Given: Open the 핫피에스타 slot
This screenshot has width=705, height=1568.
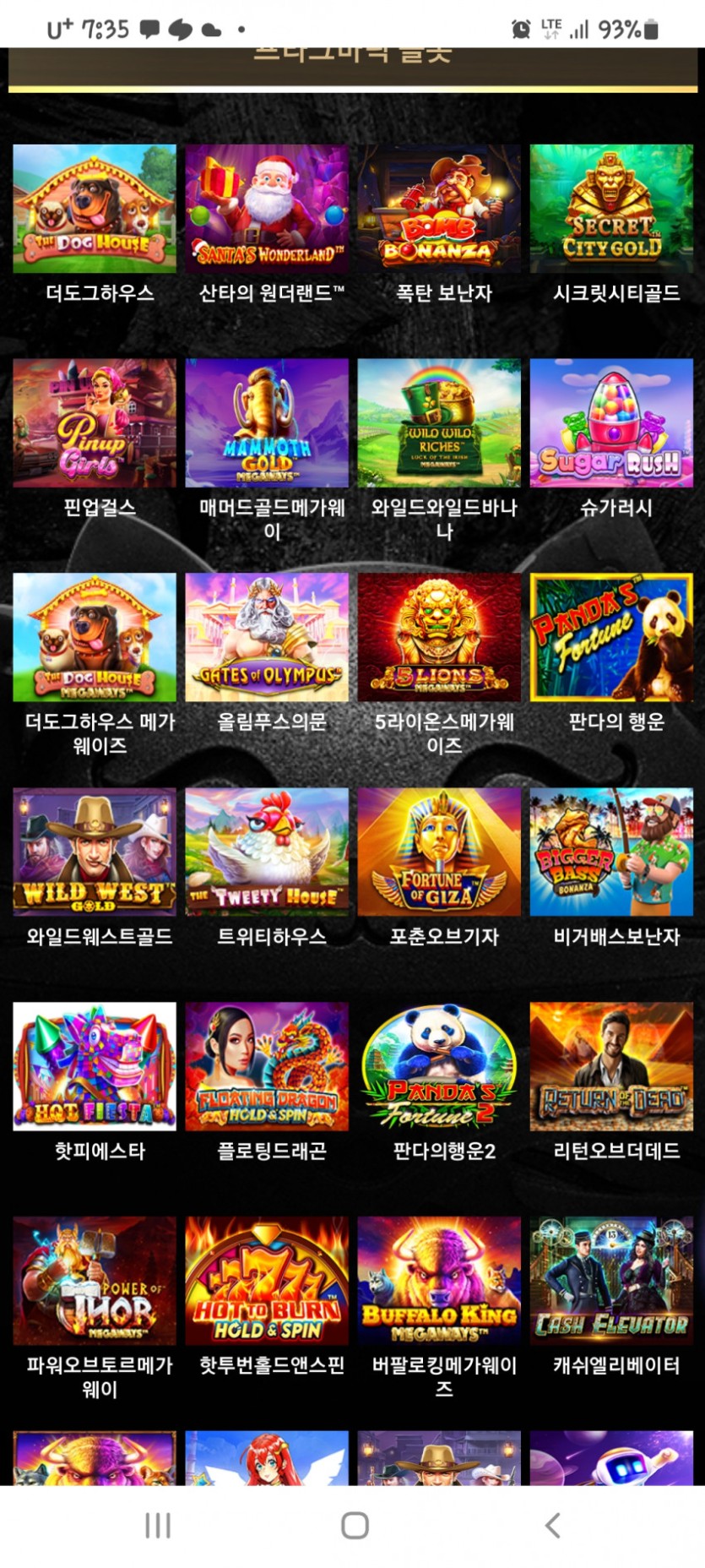Looking at the screenshot, I should (95, 1066).
